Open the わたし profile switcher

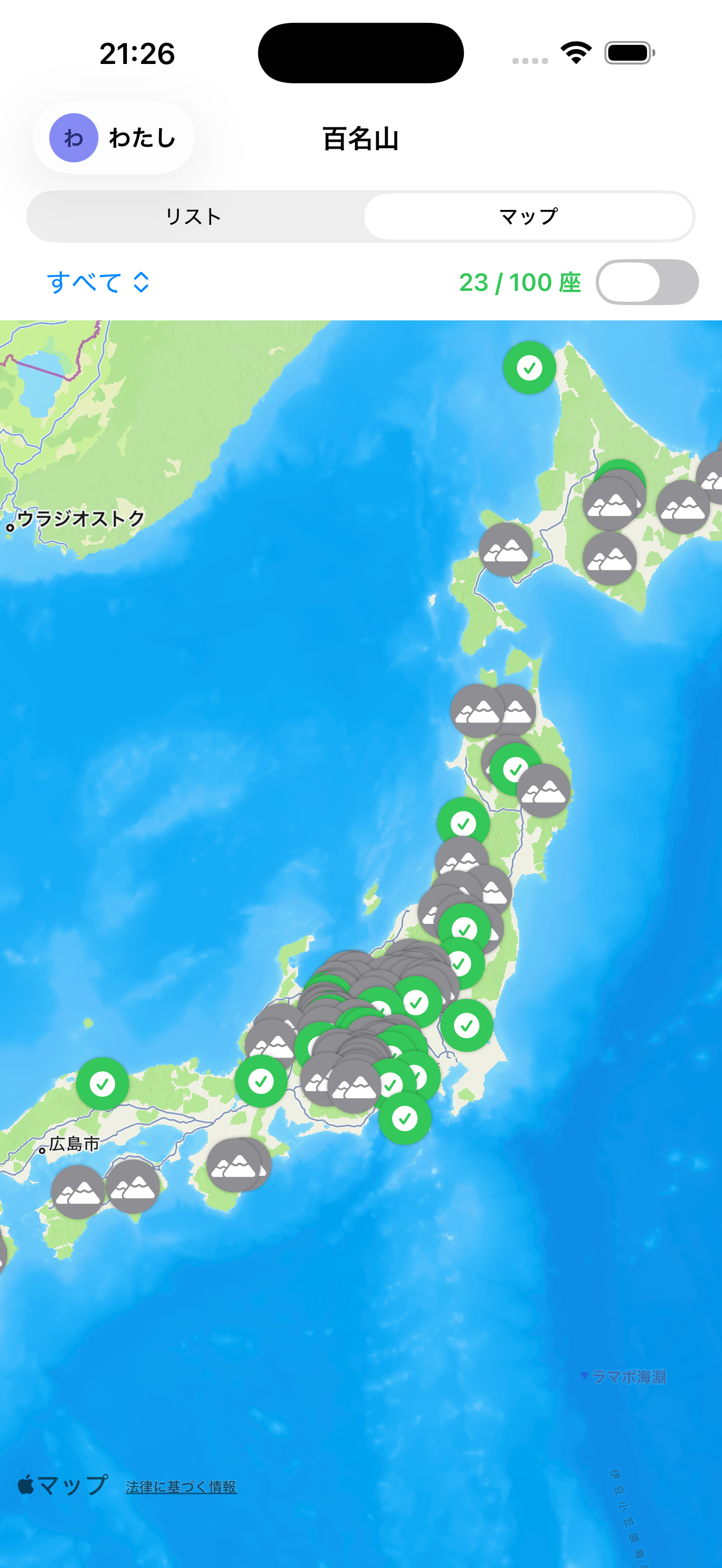click(113, 138)
